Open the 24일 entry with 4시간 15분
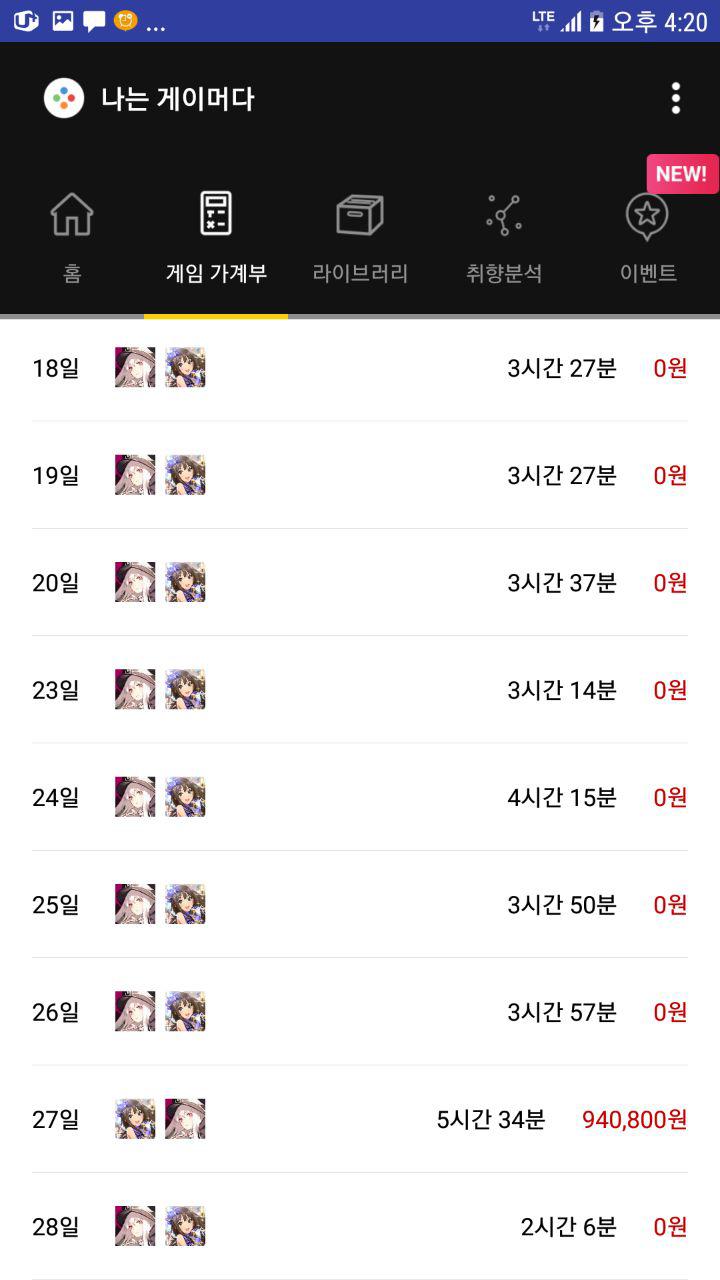The width and height of the screenshot is (720, 1280). [x=360, y=797]
